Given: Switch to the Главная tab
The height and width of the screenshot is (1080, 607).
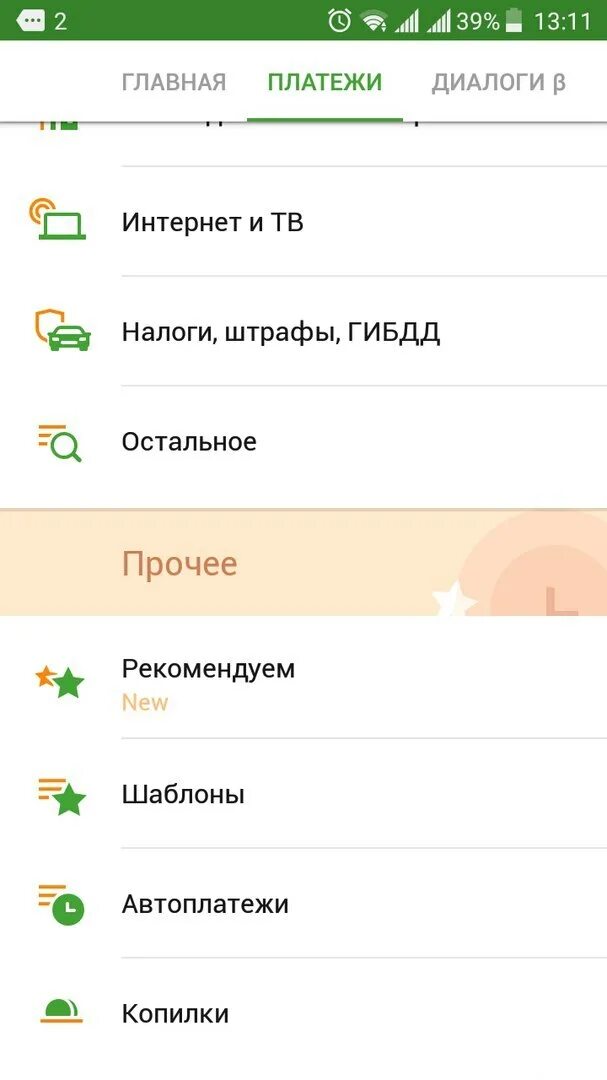Looking at the screenshot, I should [174, 82].
